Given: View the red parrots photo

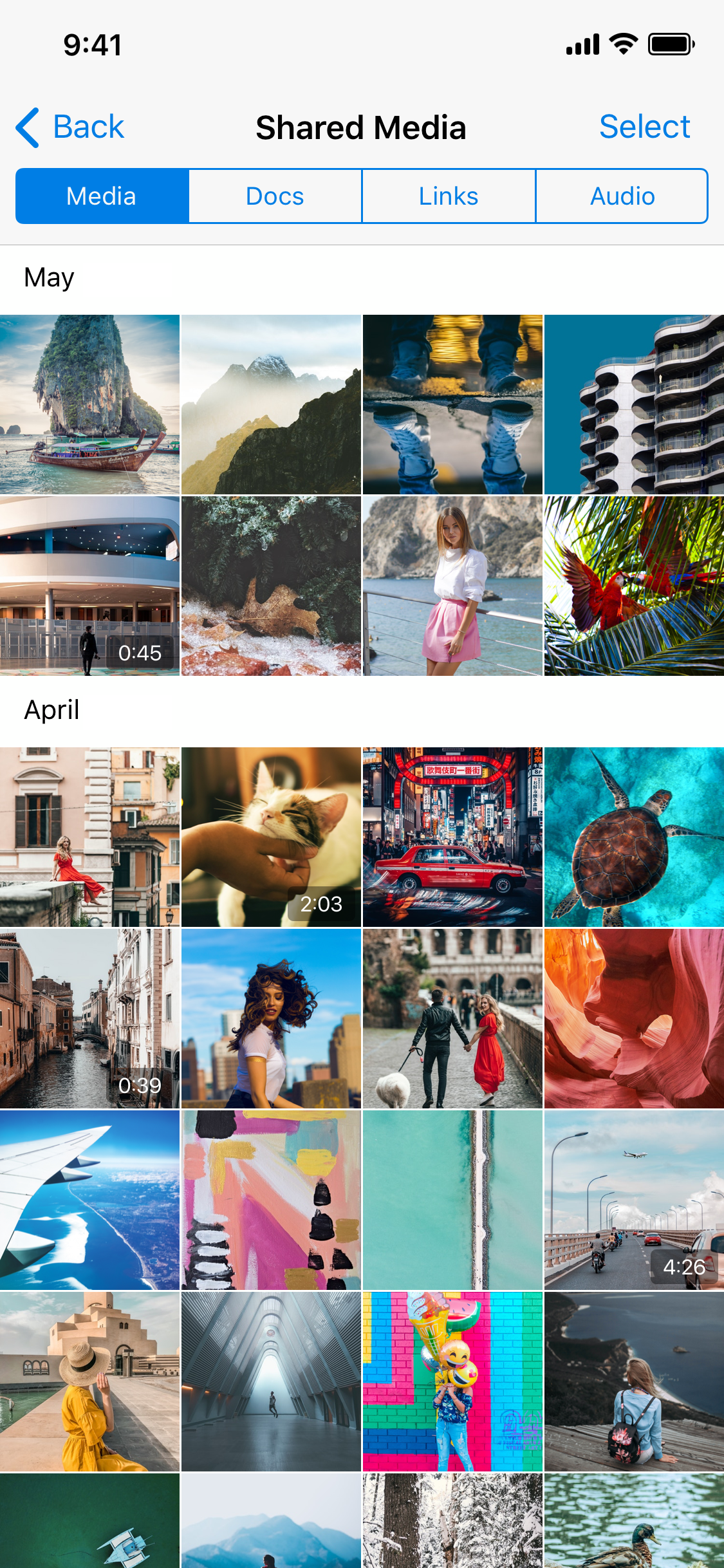Looking at the screenshot, I should [634, 586].
